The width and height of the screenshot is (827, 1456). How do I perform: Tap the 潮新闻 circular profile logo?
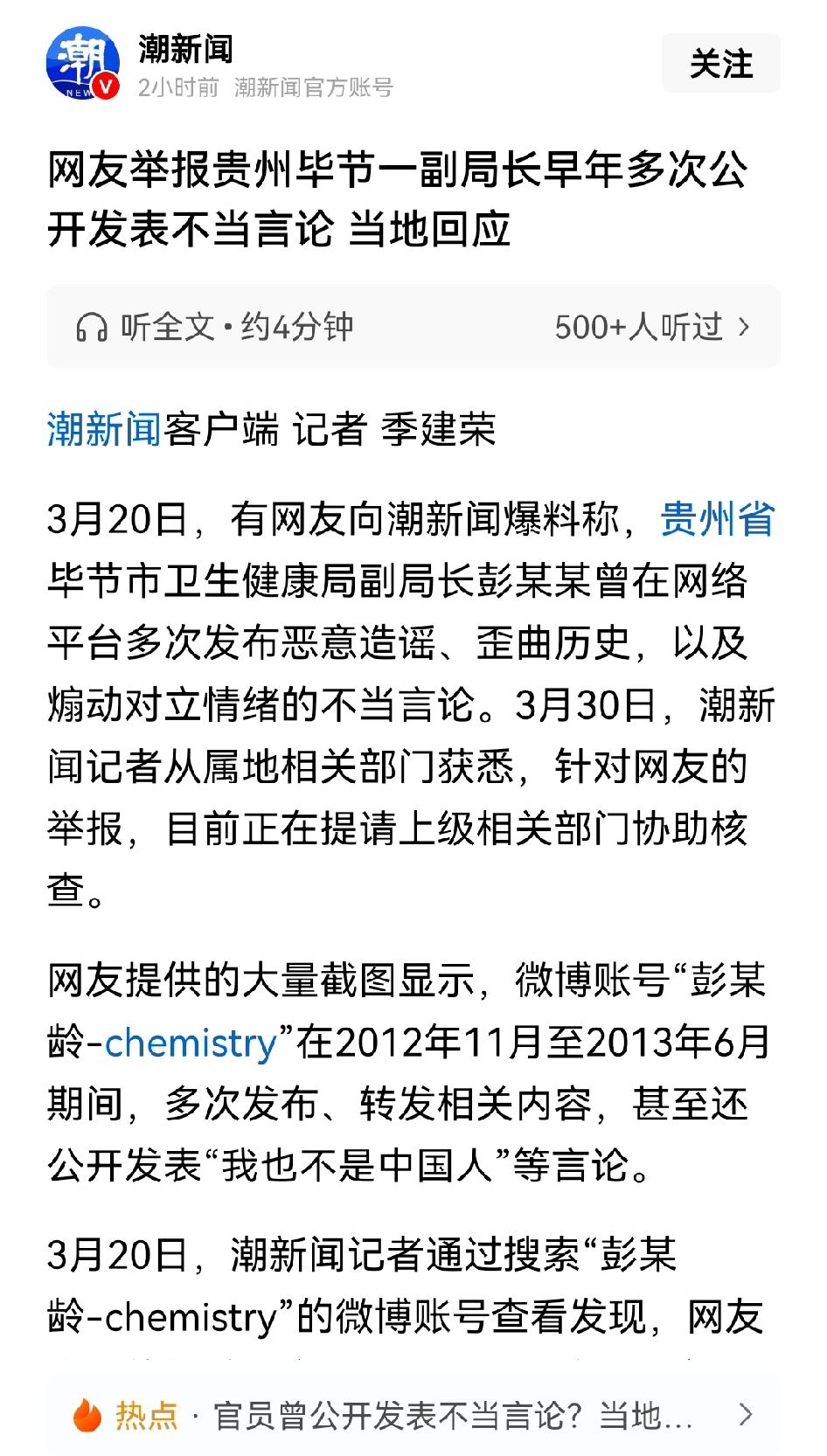tap(83, 64)
